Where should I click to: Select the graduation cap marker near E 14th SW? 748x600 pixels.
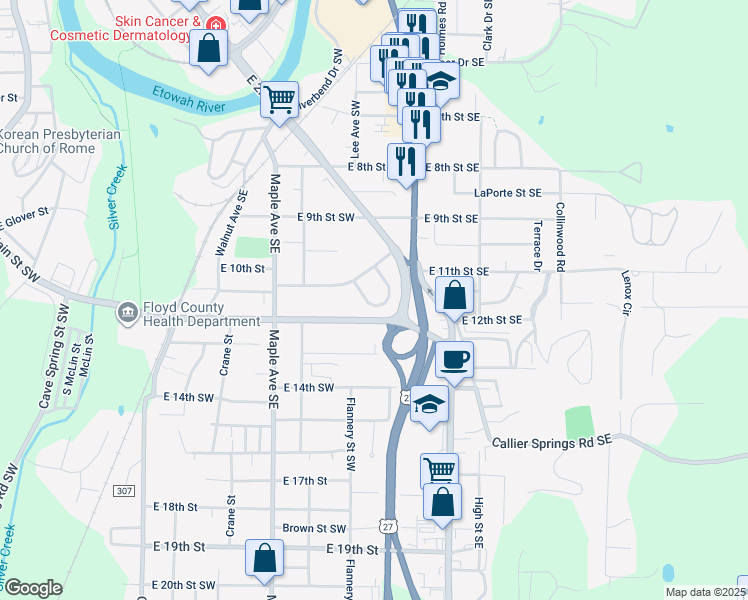429,404
